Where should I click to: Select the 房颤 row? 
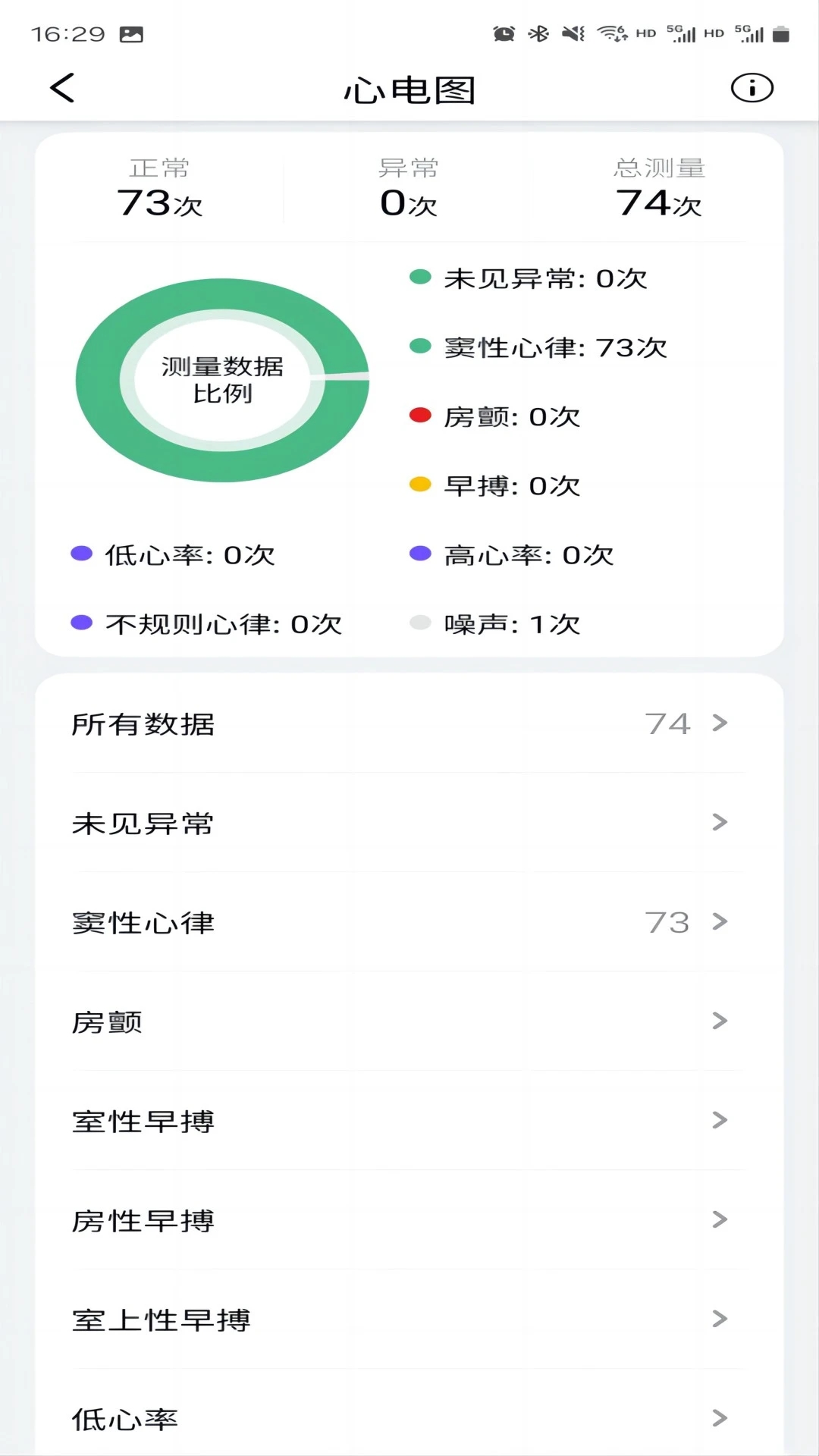[409, 1021]
